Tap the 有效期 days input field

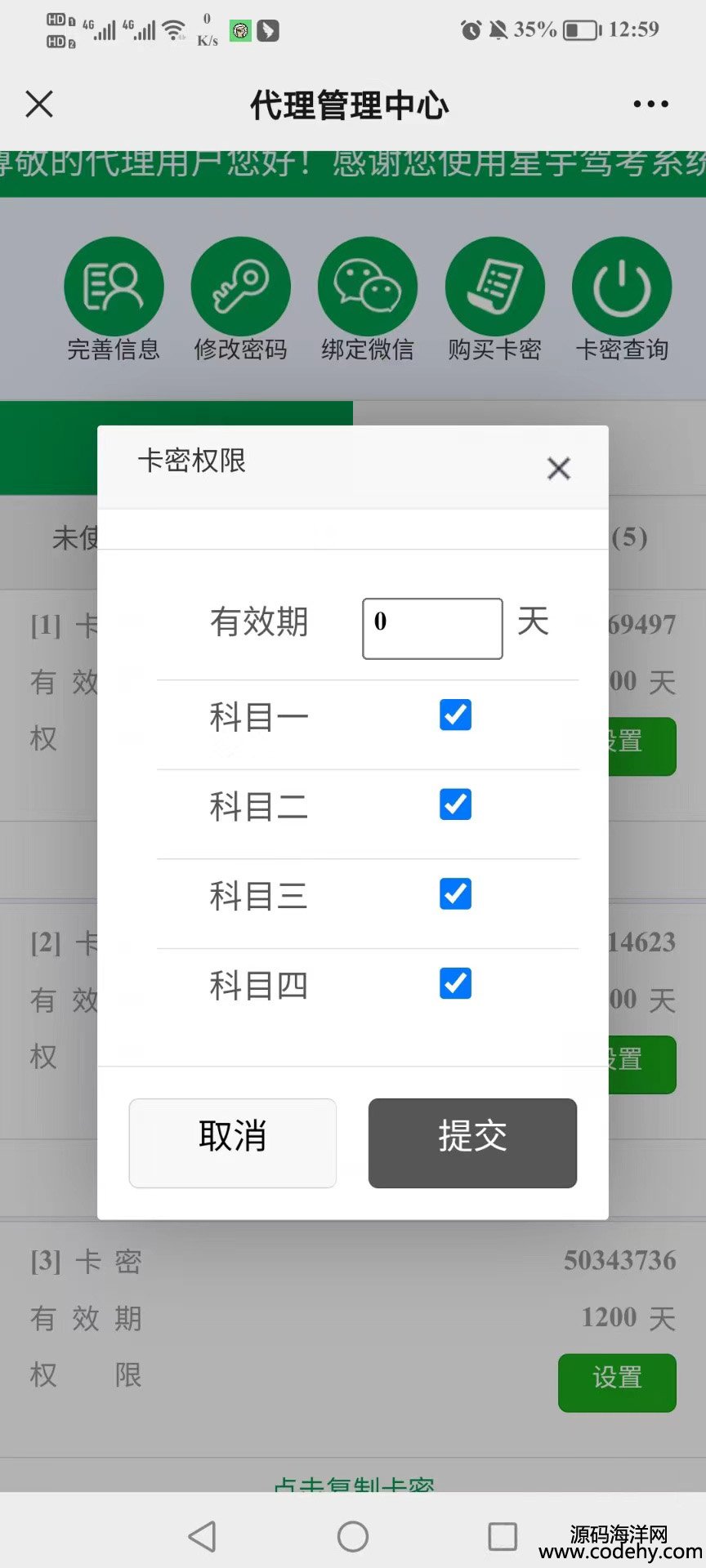point(432,628)
